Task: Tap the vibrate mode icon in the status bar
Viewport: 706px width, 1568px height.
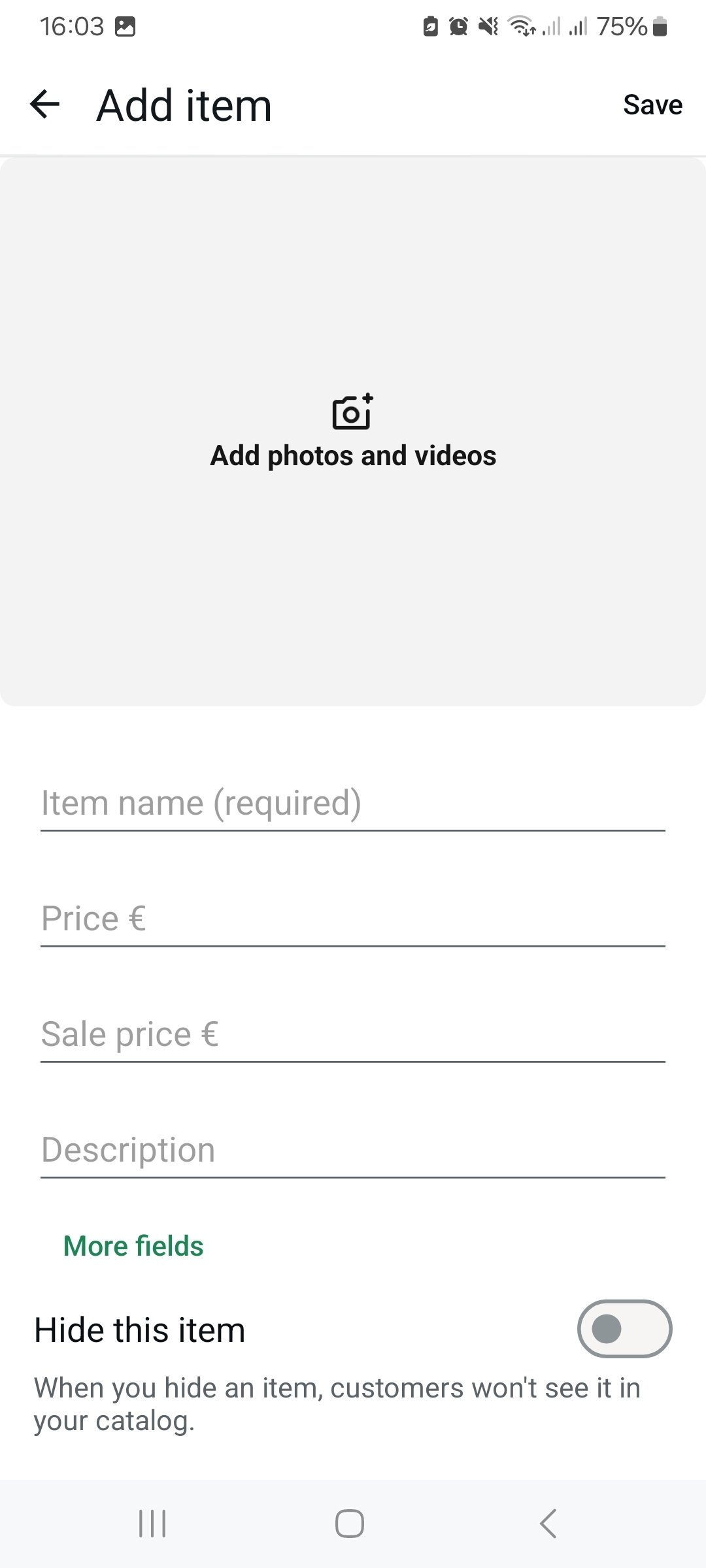Action: tap(489, 25)
